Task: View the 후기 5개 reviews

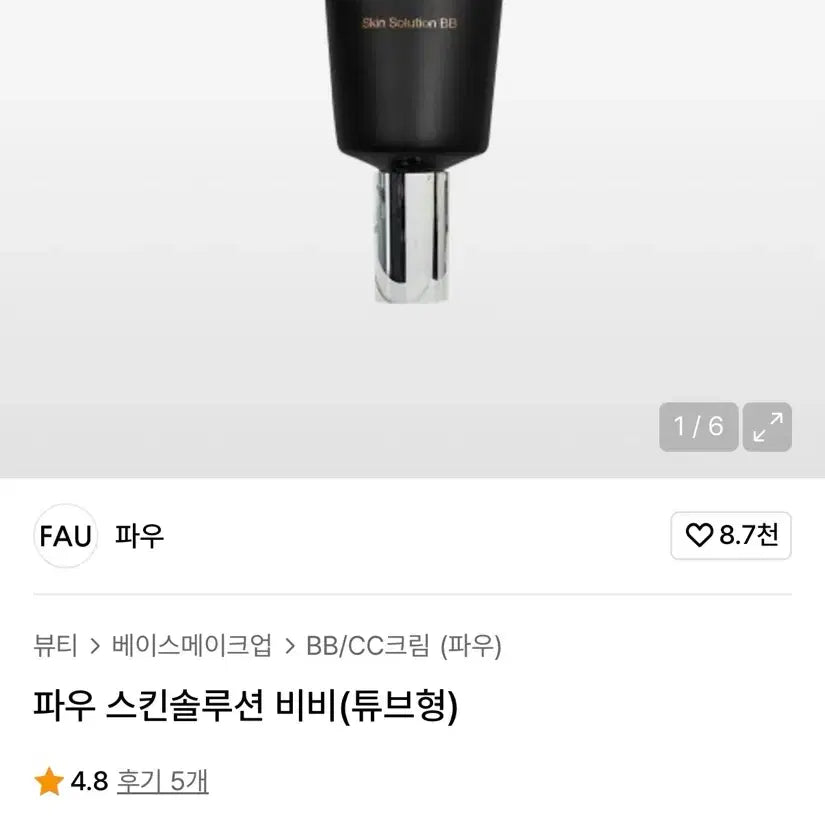Action: tap(162, 780)
